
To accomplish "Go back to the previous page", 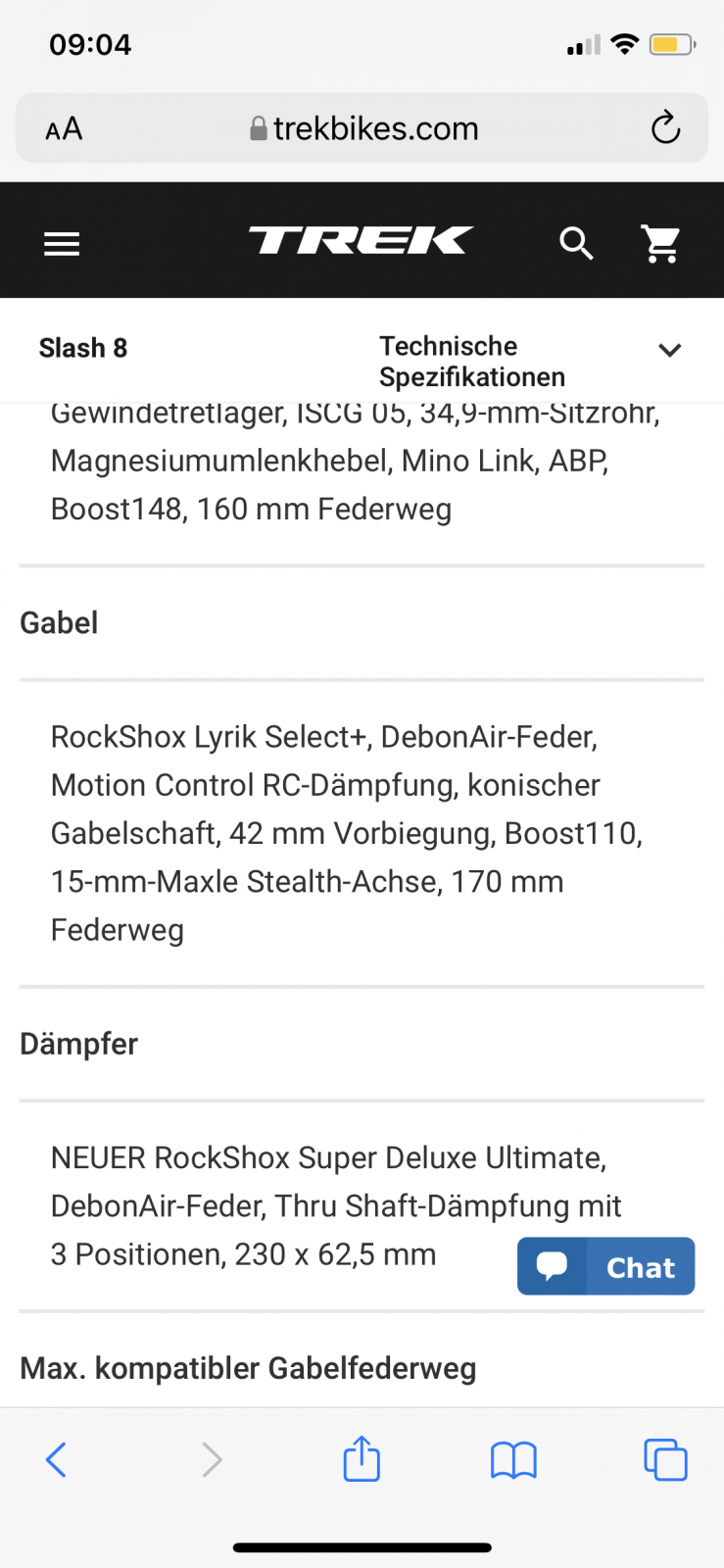I will coord(57,1459).
